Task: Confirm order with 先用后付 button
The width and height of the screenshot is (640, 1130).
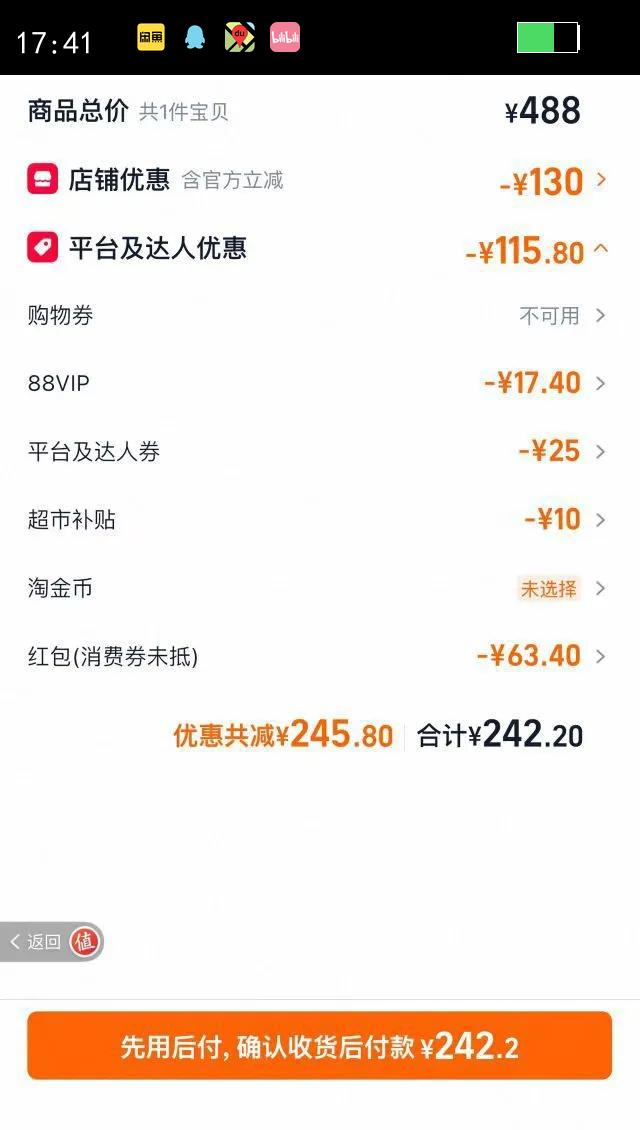Action: pyautogui.click(x=319, y=1046)
